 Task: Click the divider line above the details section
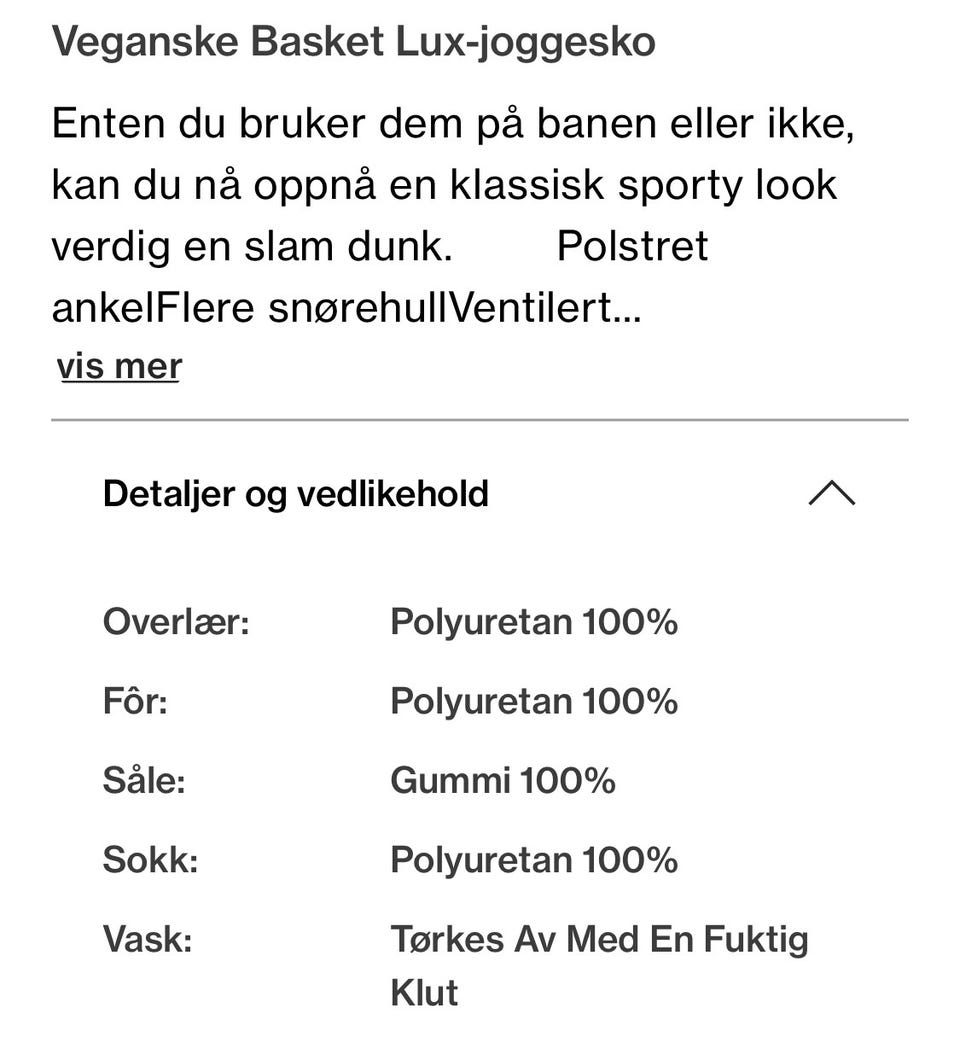480,420
